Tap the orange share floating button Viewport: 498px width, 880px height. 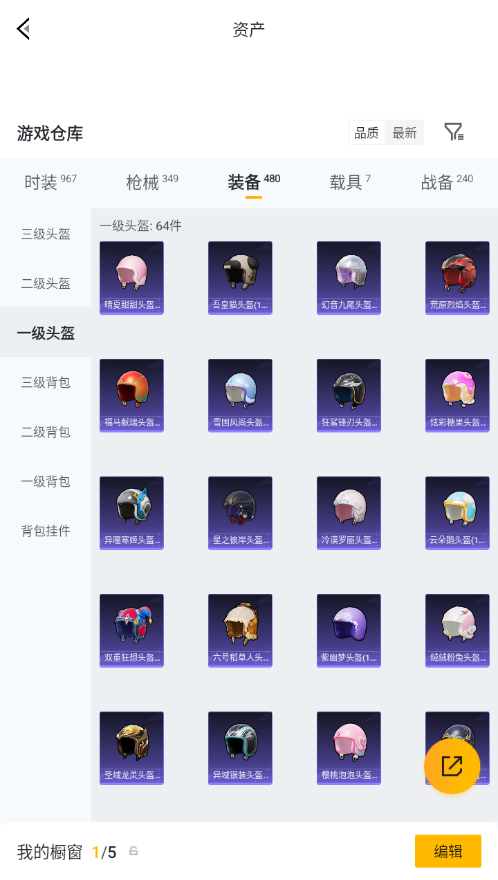tap(452, 766)
